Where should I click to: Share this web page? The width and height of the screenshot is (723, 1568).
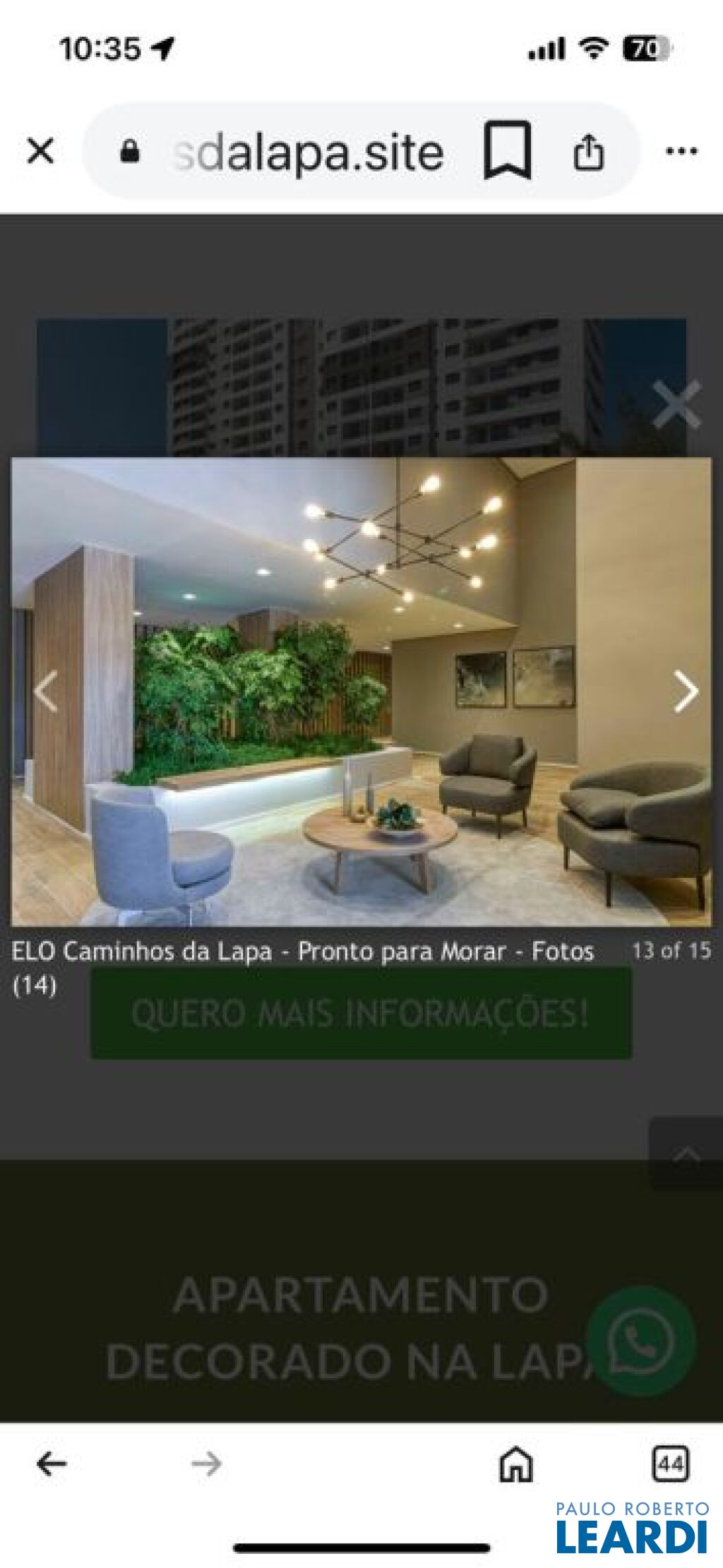point(588,152)
